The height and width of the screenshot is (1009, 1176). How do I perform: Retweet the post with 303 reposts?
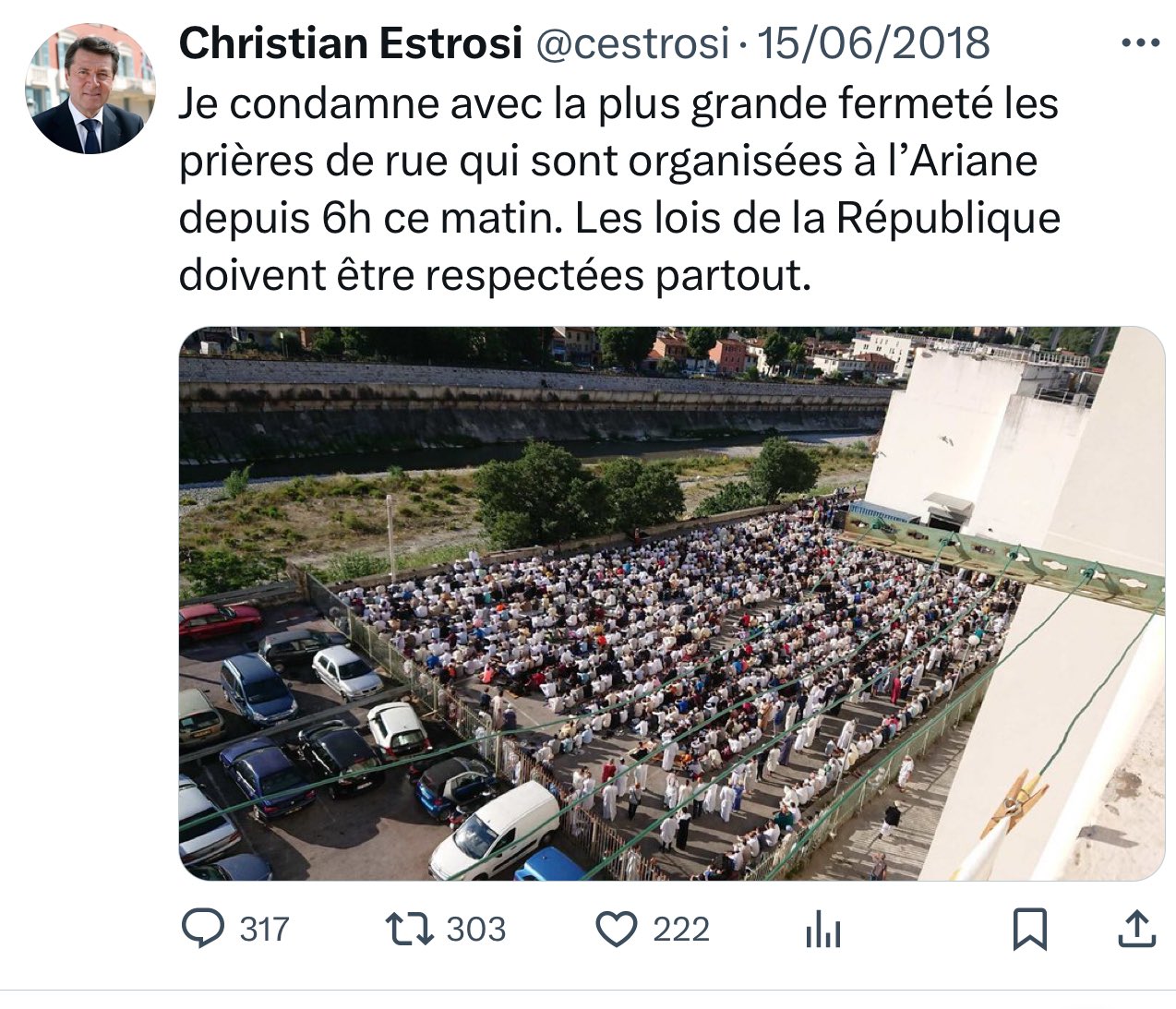(410, 929)
